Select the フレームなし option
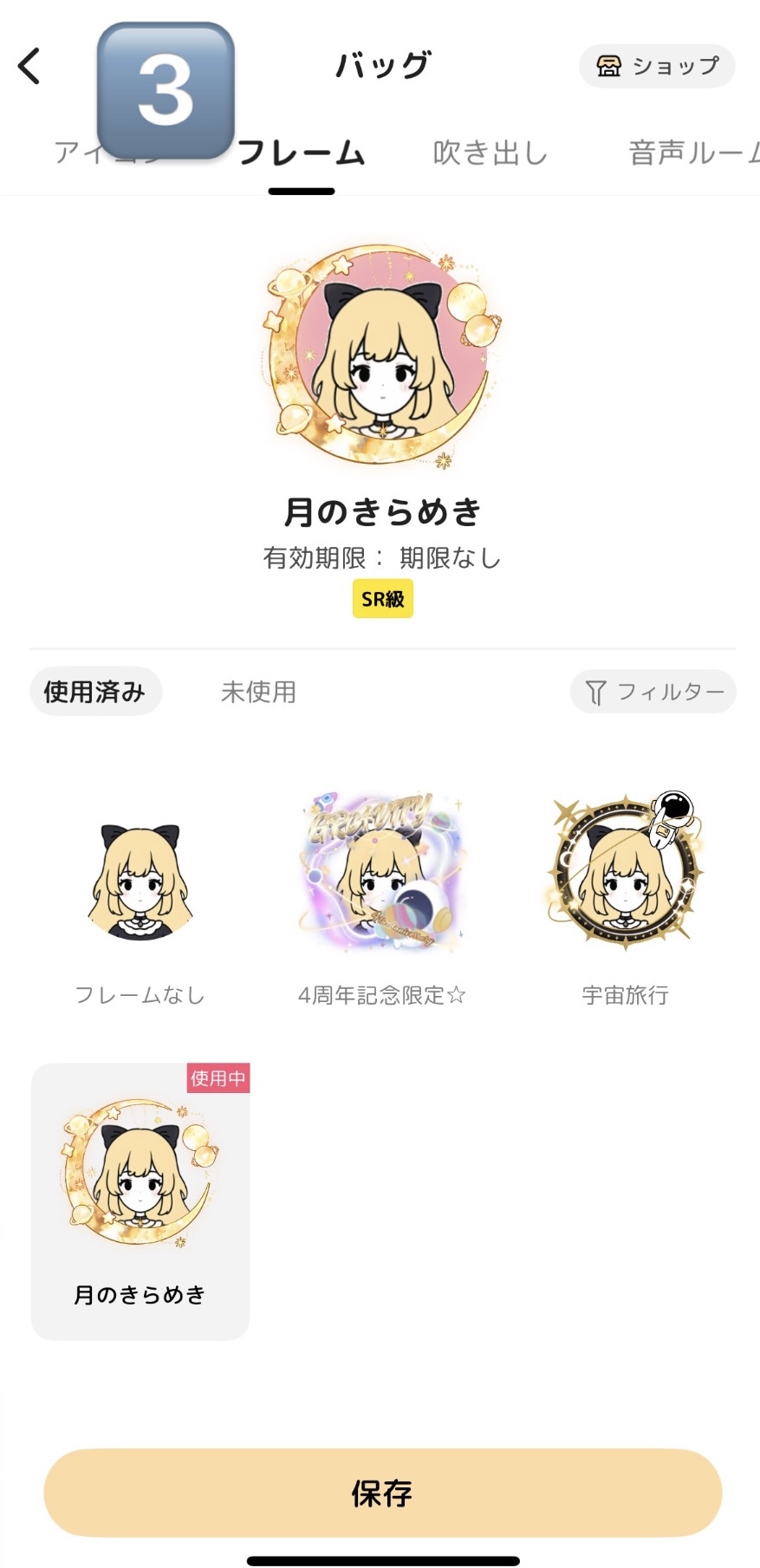 point(140,901)
